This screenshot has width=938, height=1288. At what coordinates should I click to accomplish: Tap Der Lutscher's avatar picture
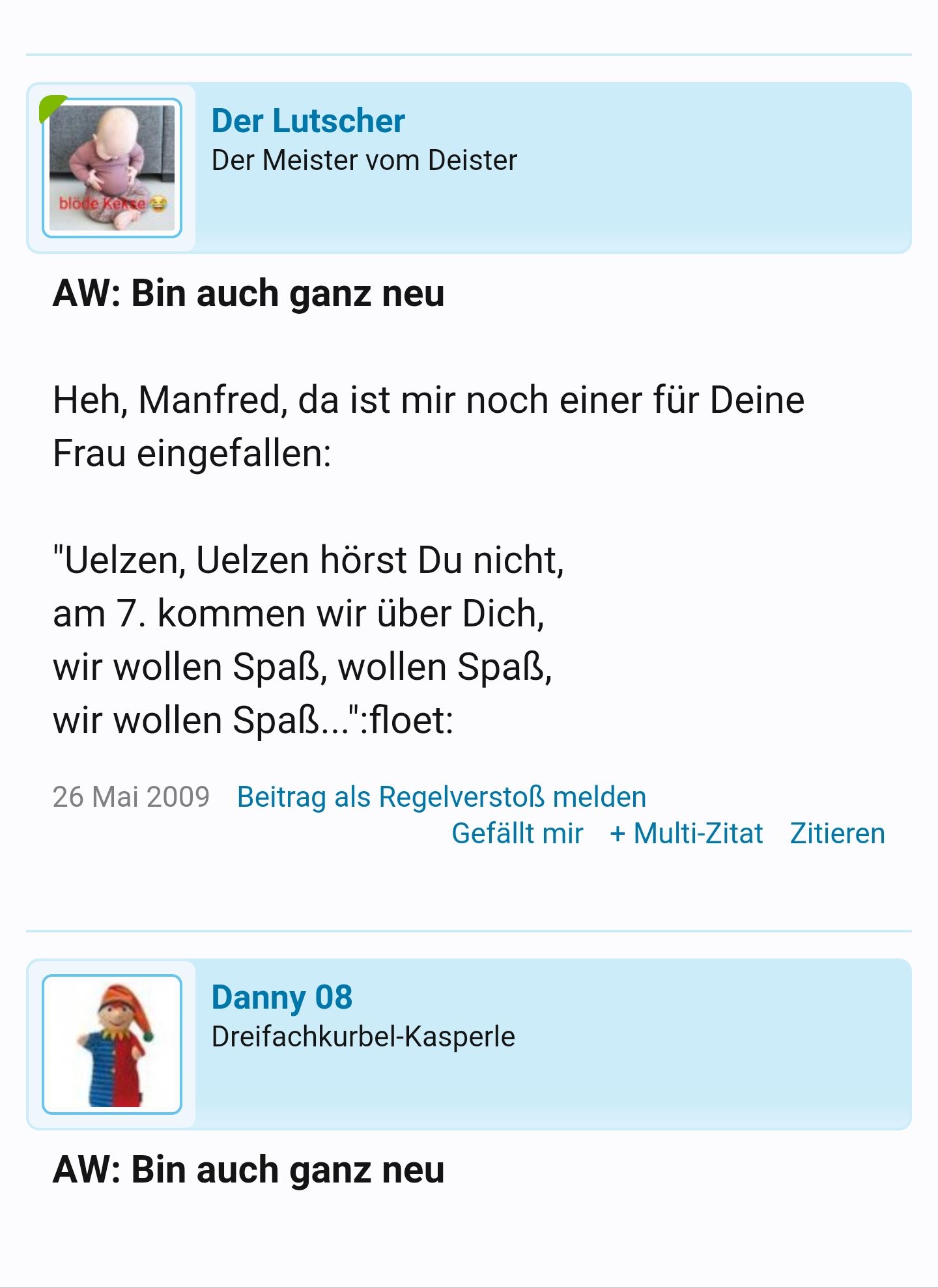tap(112, 168)
